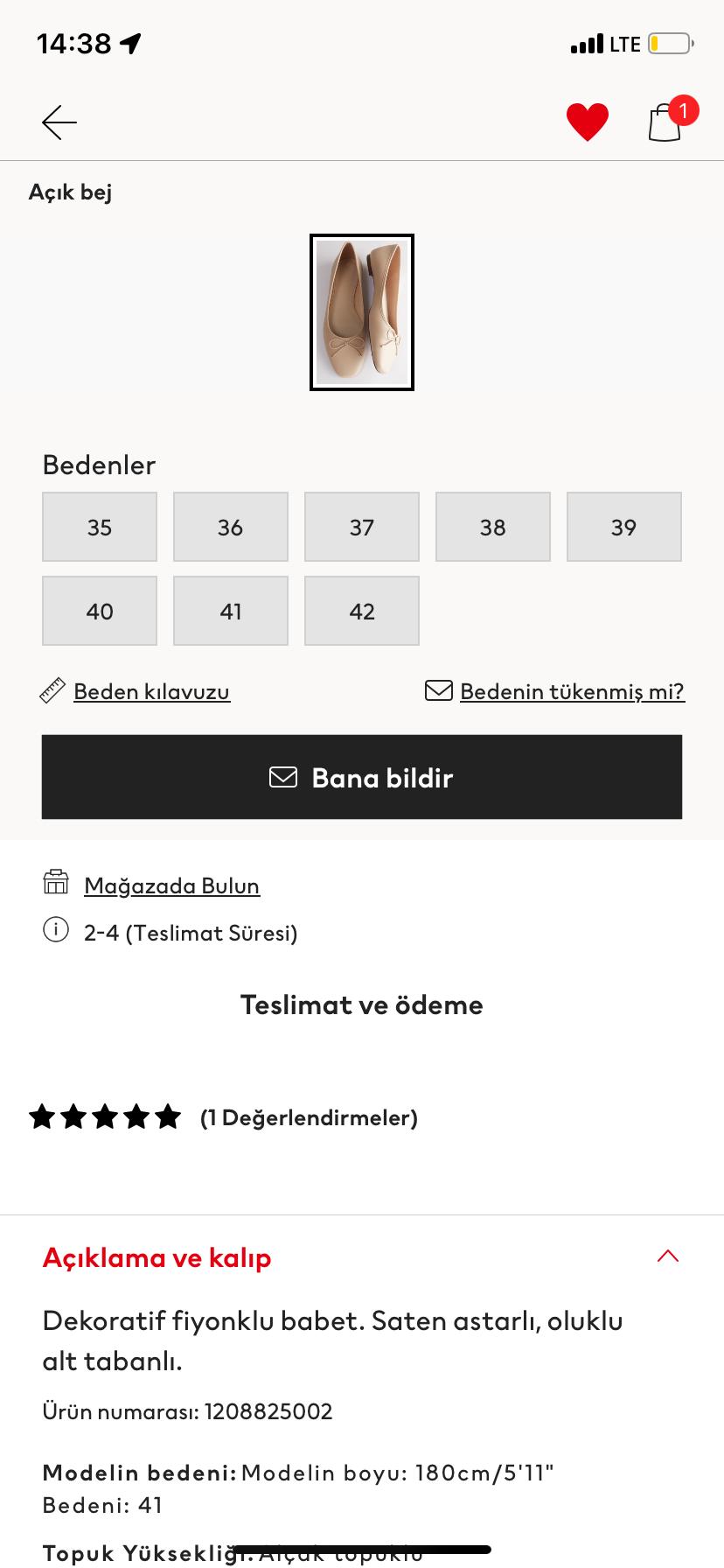Open Teslimat ve ödeme details
This screenshot has height=1568, width=724.
pyautogui.click(x=362, y=1004)
